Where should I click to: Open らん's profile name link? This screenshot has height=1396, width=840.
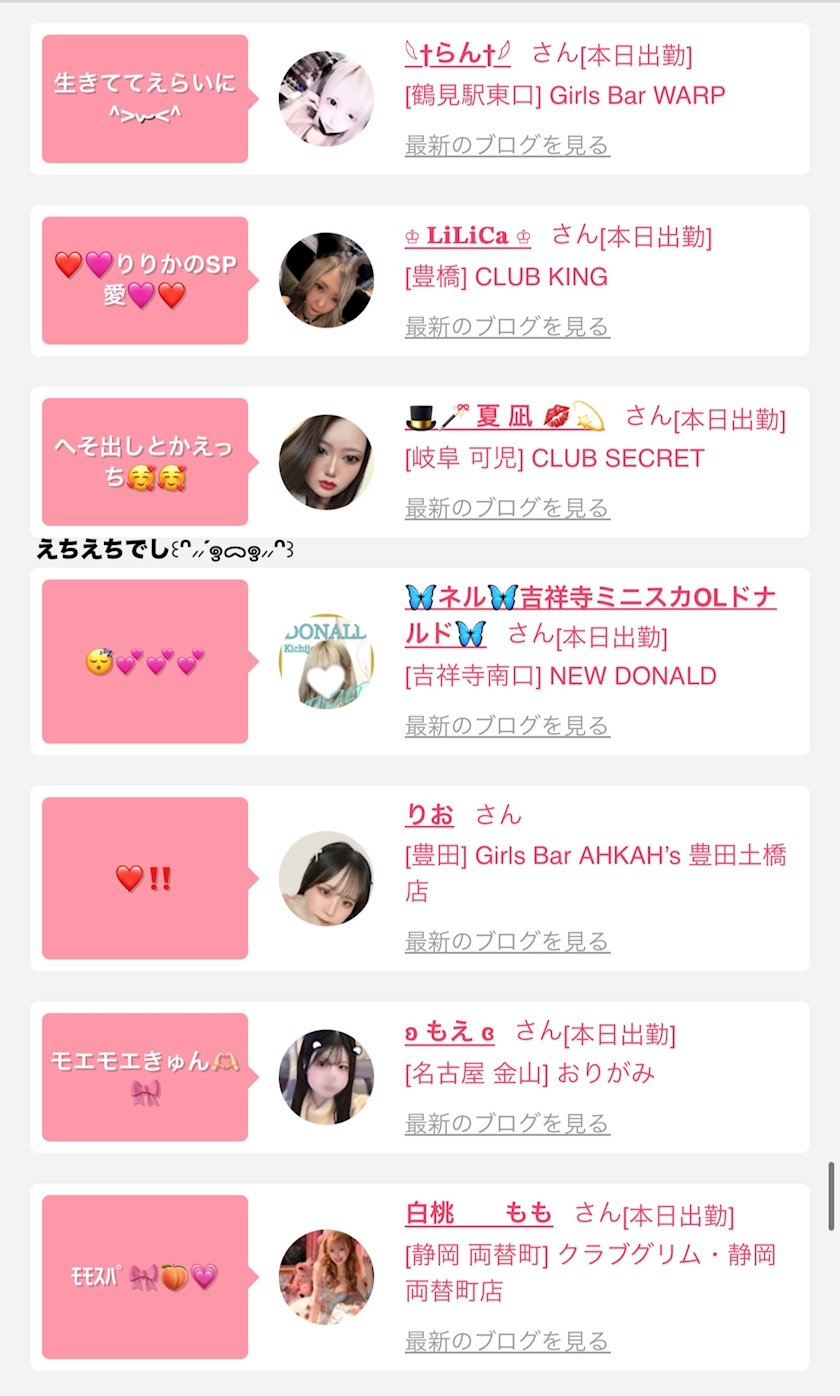point(457,53)
